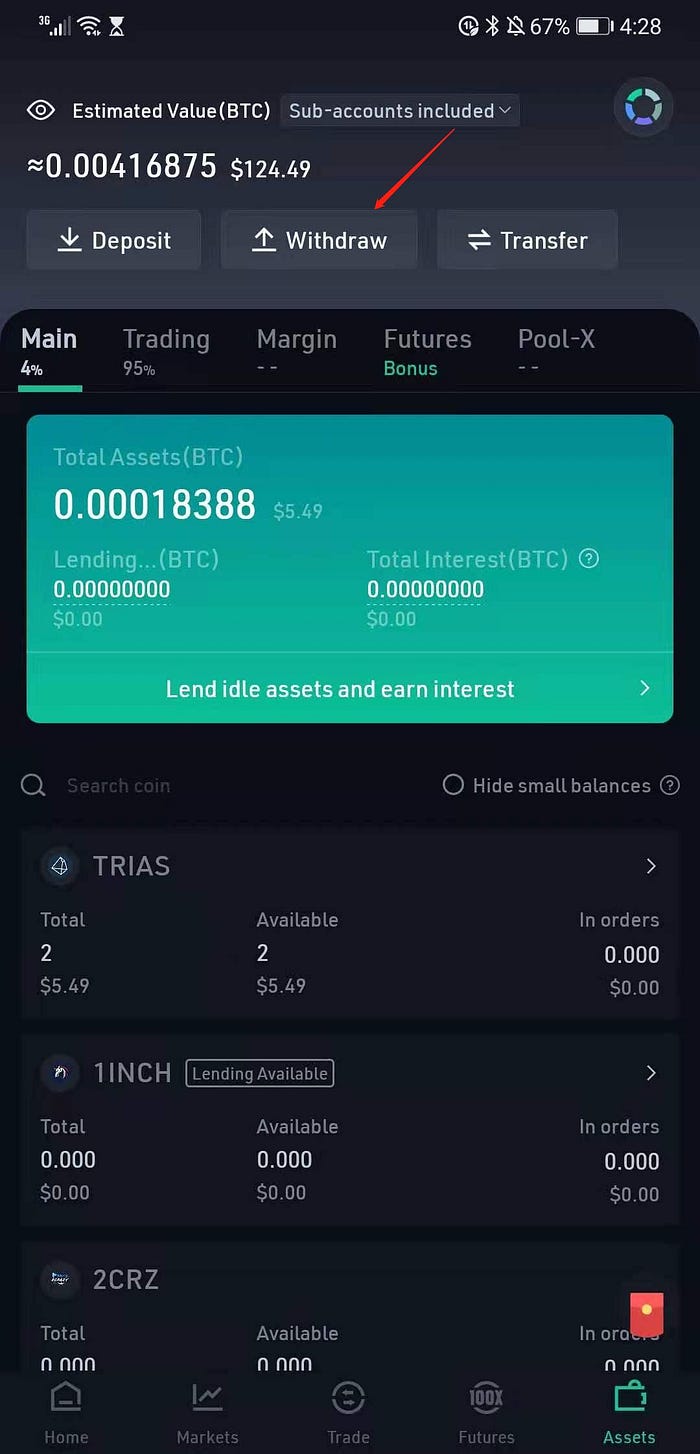Screen dimensions: 700x1454
Task: Open Lend idle assets and earn interest
Action: point(349,689)
